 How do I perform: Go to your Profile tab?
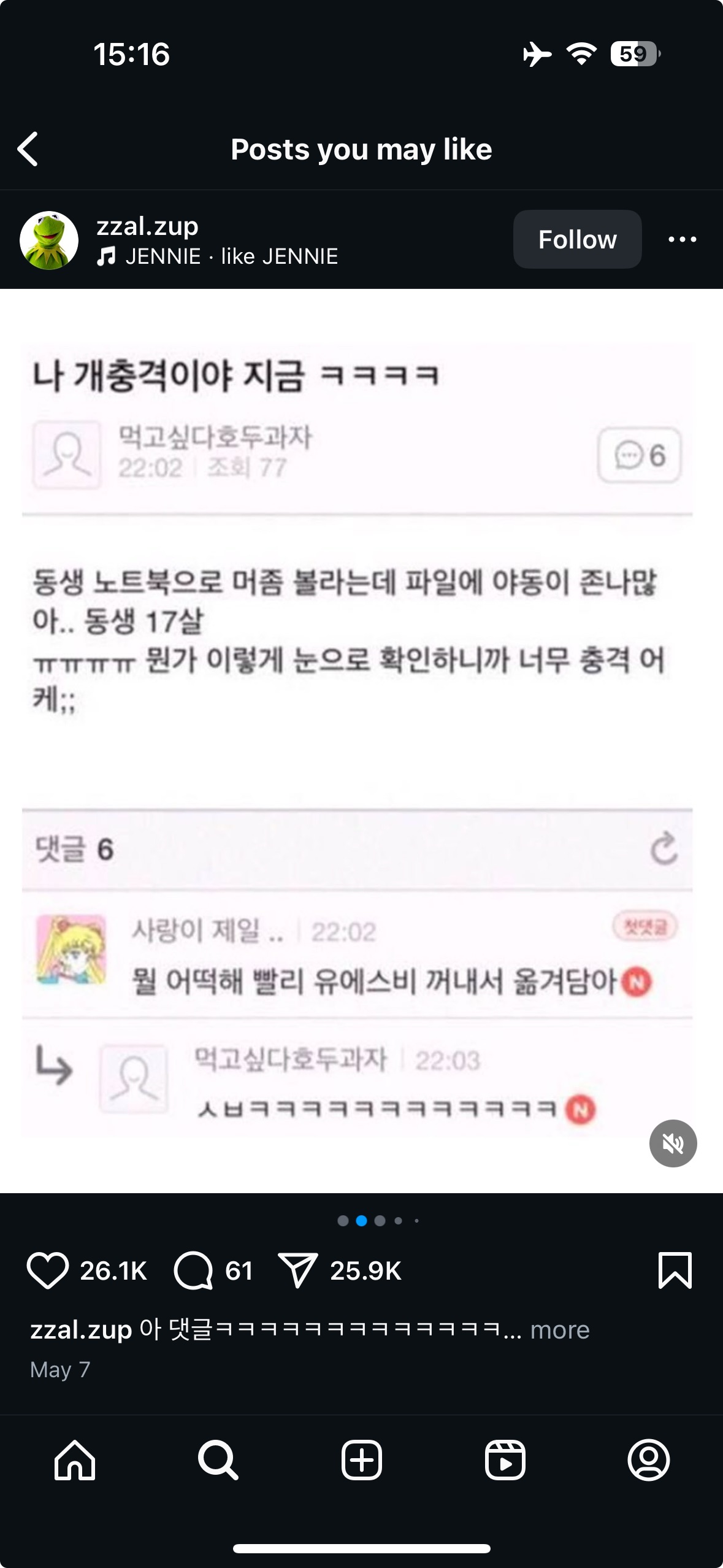(648, 1460)
